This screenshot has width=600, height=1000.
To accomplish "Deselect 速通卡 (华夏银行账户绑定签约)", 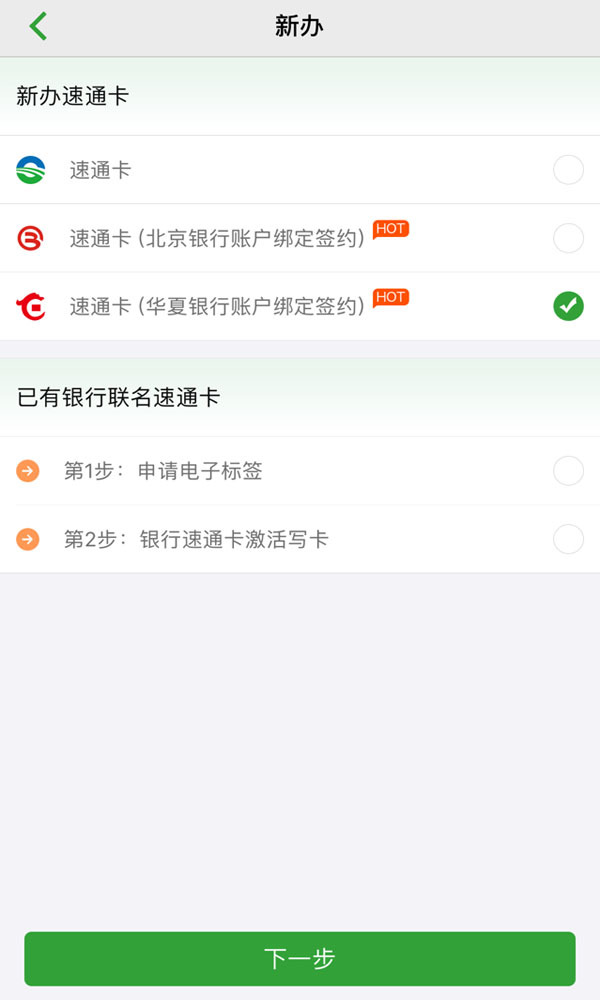I will tap(568, 306).
